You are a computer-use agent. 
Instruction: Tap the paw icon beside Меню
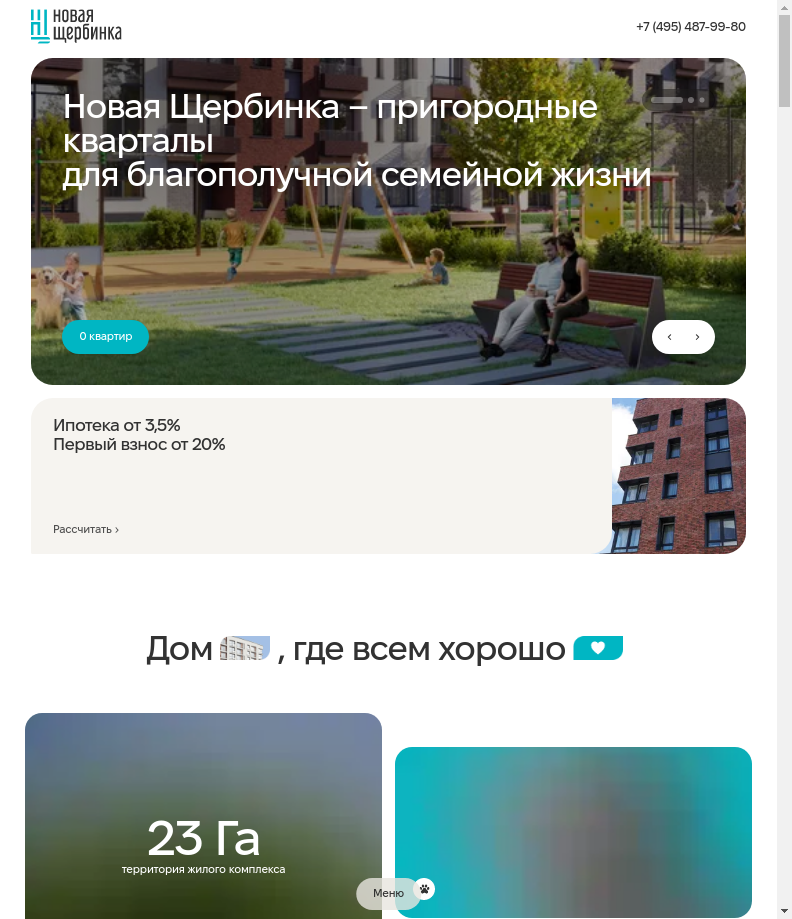(x=425, y=888)
